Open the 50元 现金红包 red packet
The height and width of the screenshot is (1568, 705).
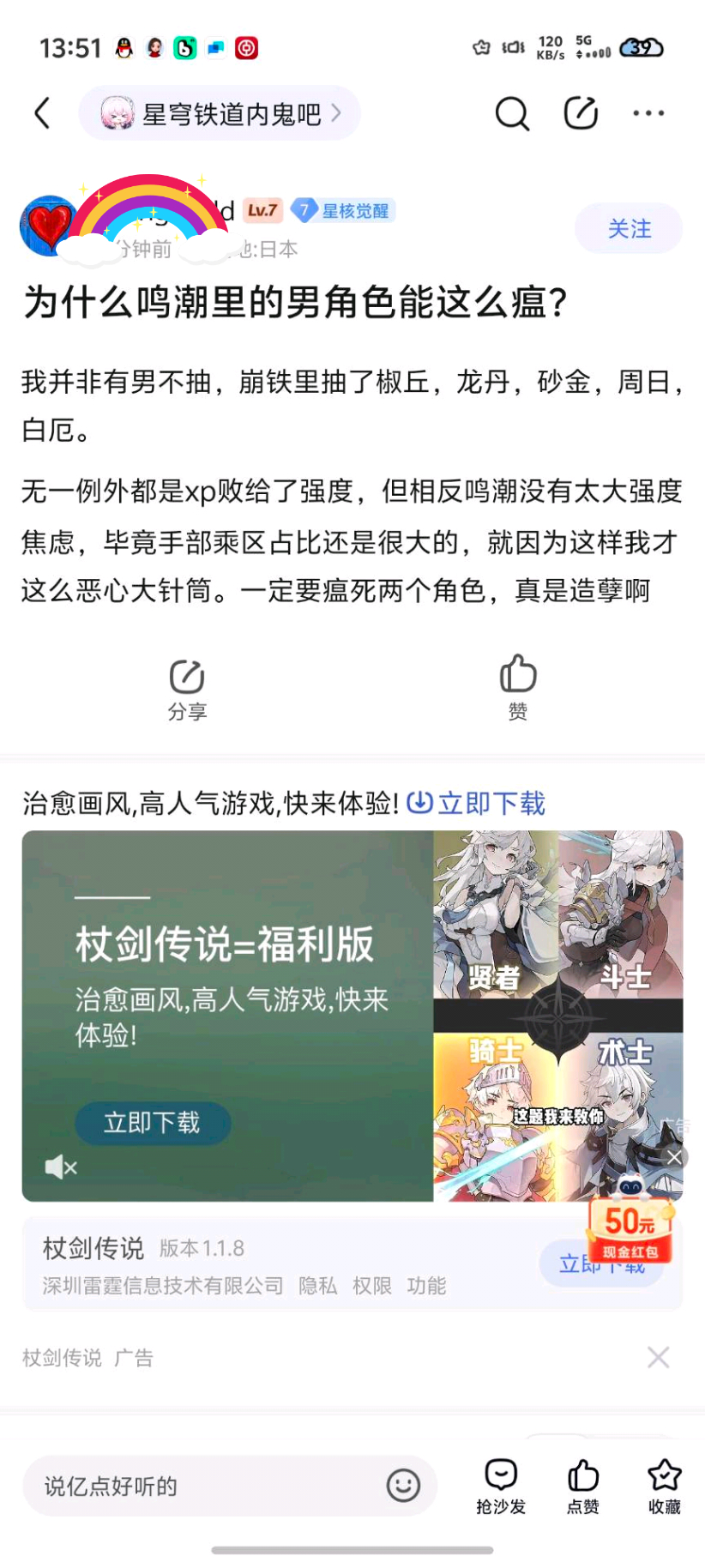click(630, 1227)
